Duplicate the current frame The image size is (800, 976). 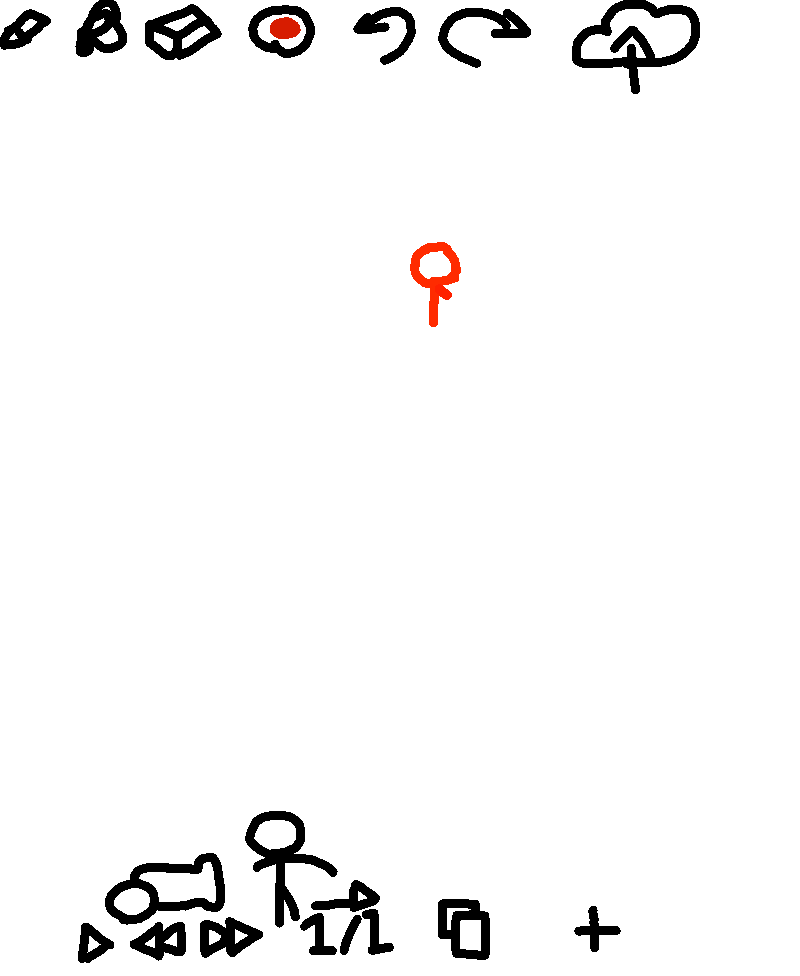tap(464, 929)
